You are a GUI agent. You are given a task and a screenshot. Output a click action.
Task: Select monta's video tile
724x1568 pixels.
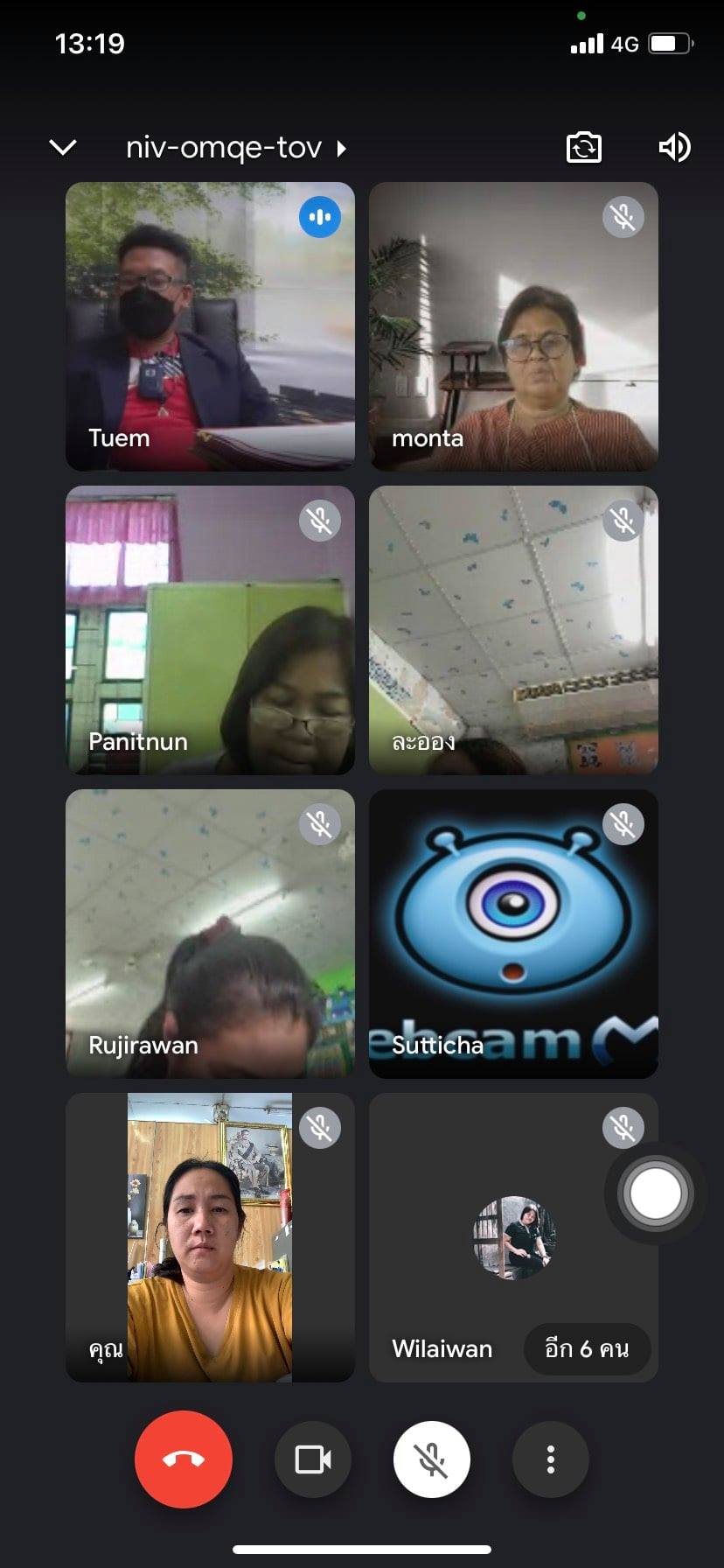513,326
